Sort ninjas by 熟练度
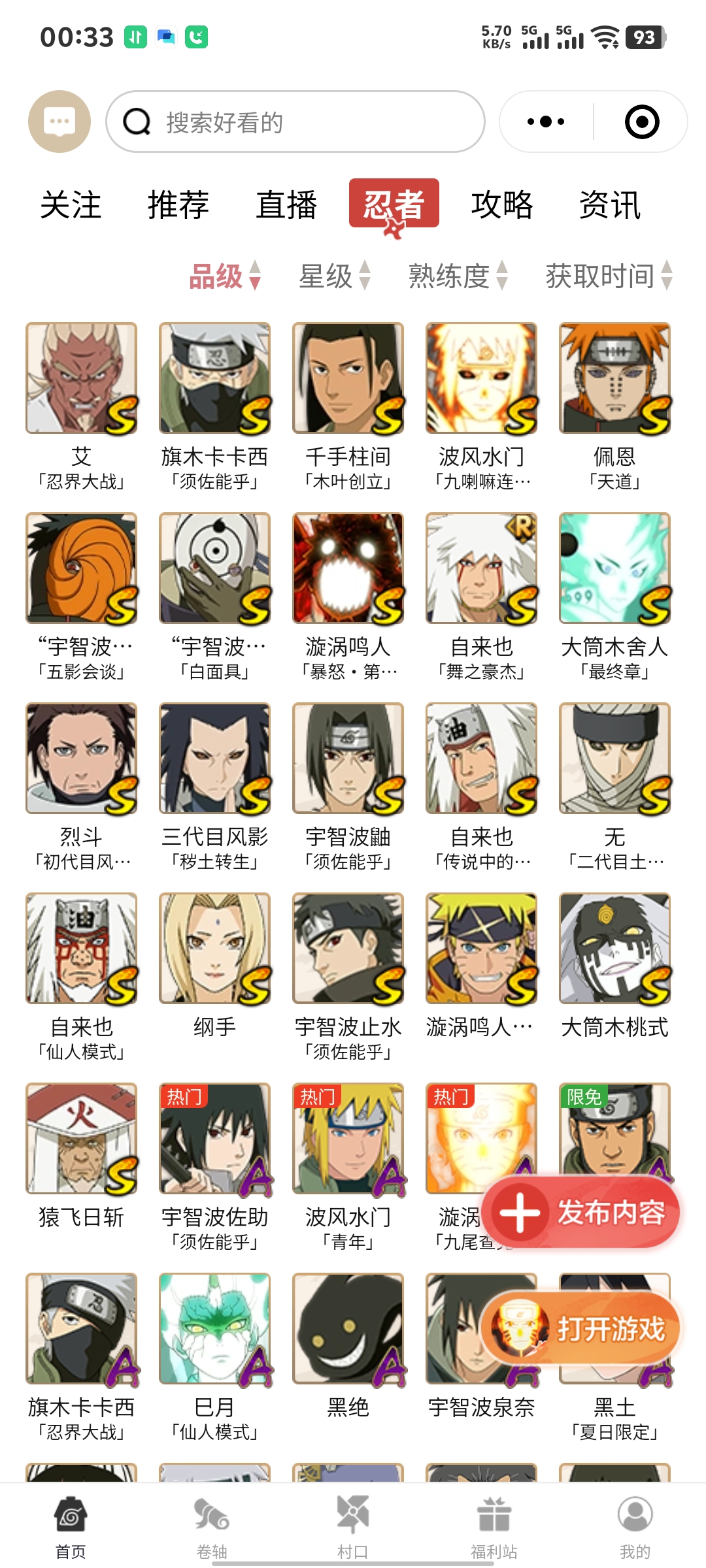The height and width of the screenshot is (1568, 706). [458, 276]
